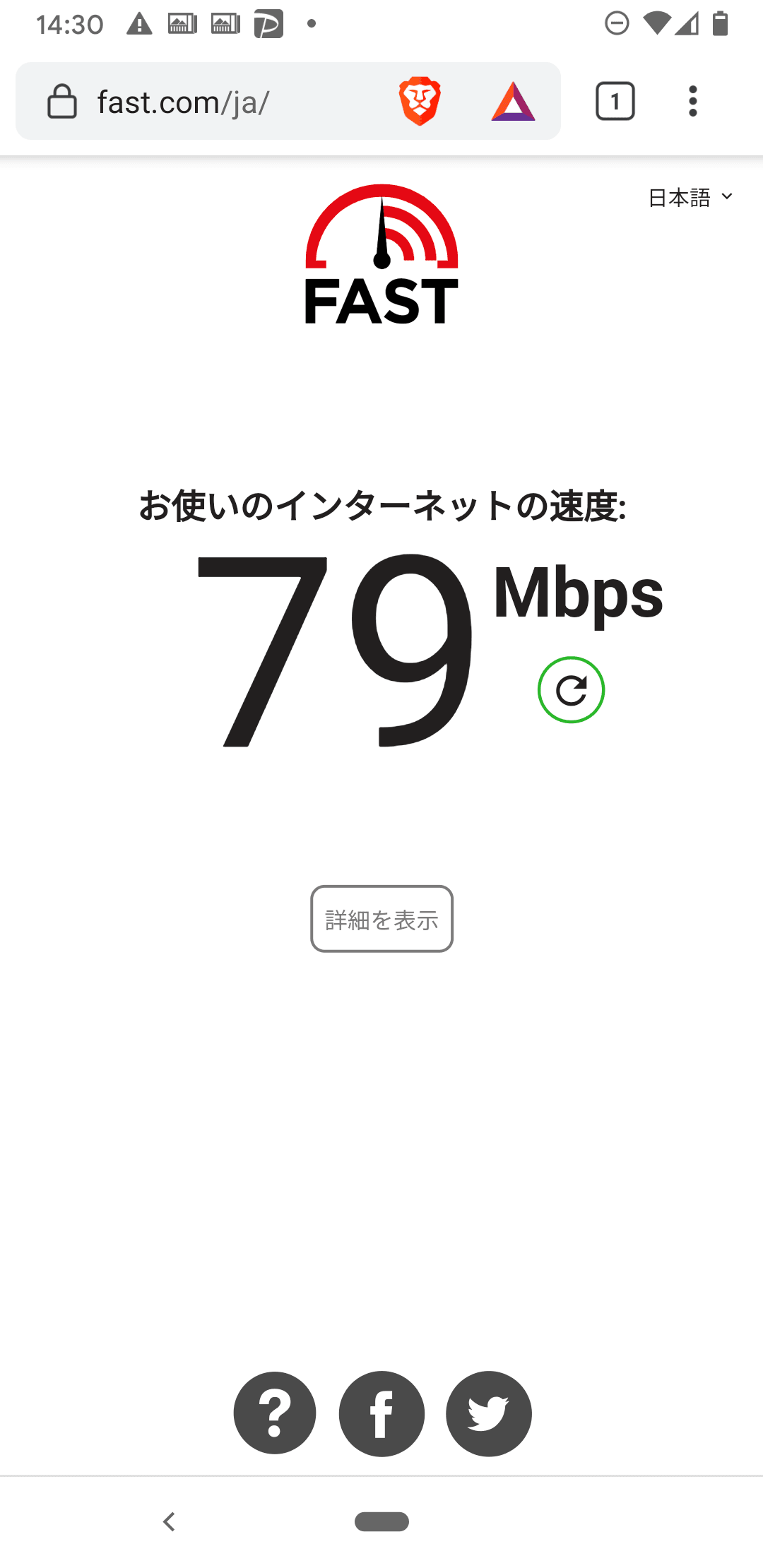The height and width of the screenshot is (1568, 763).
Task: Tap the 詳細を表示 button
Action: point(381,919)
